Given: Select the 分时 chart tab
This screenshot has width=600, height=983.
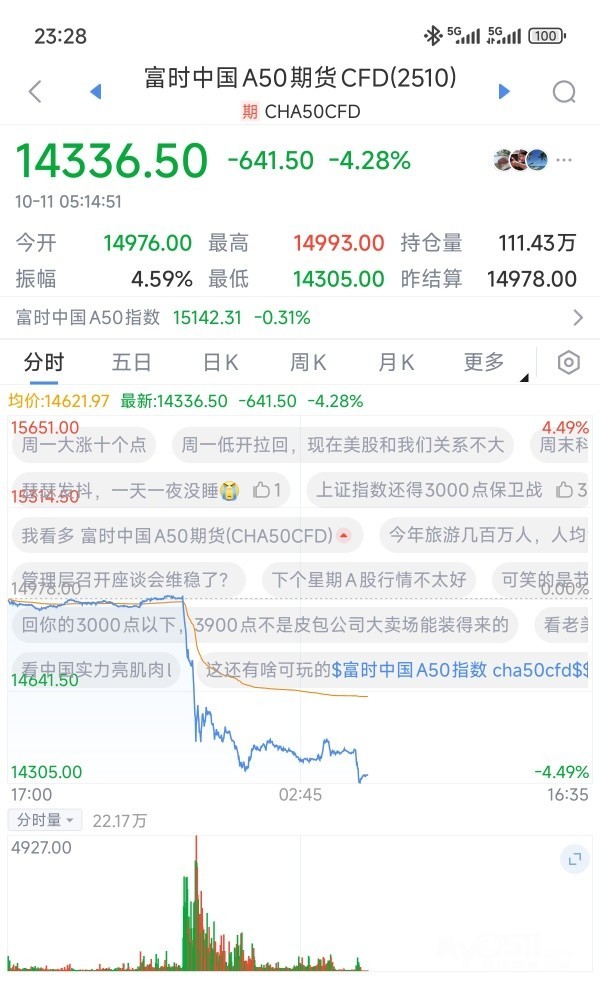Looking at the screenshot, I should click(x=44, y=362).
